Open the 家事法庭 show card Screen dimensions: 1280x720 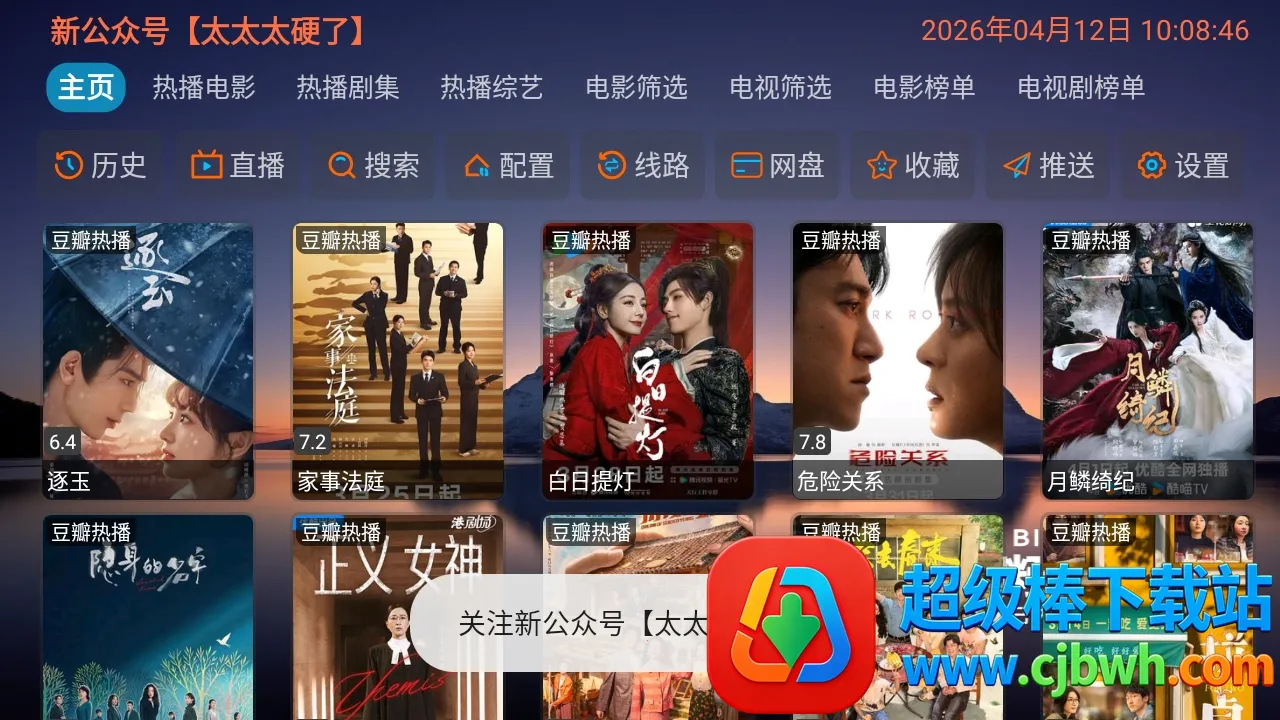[398, 361]
